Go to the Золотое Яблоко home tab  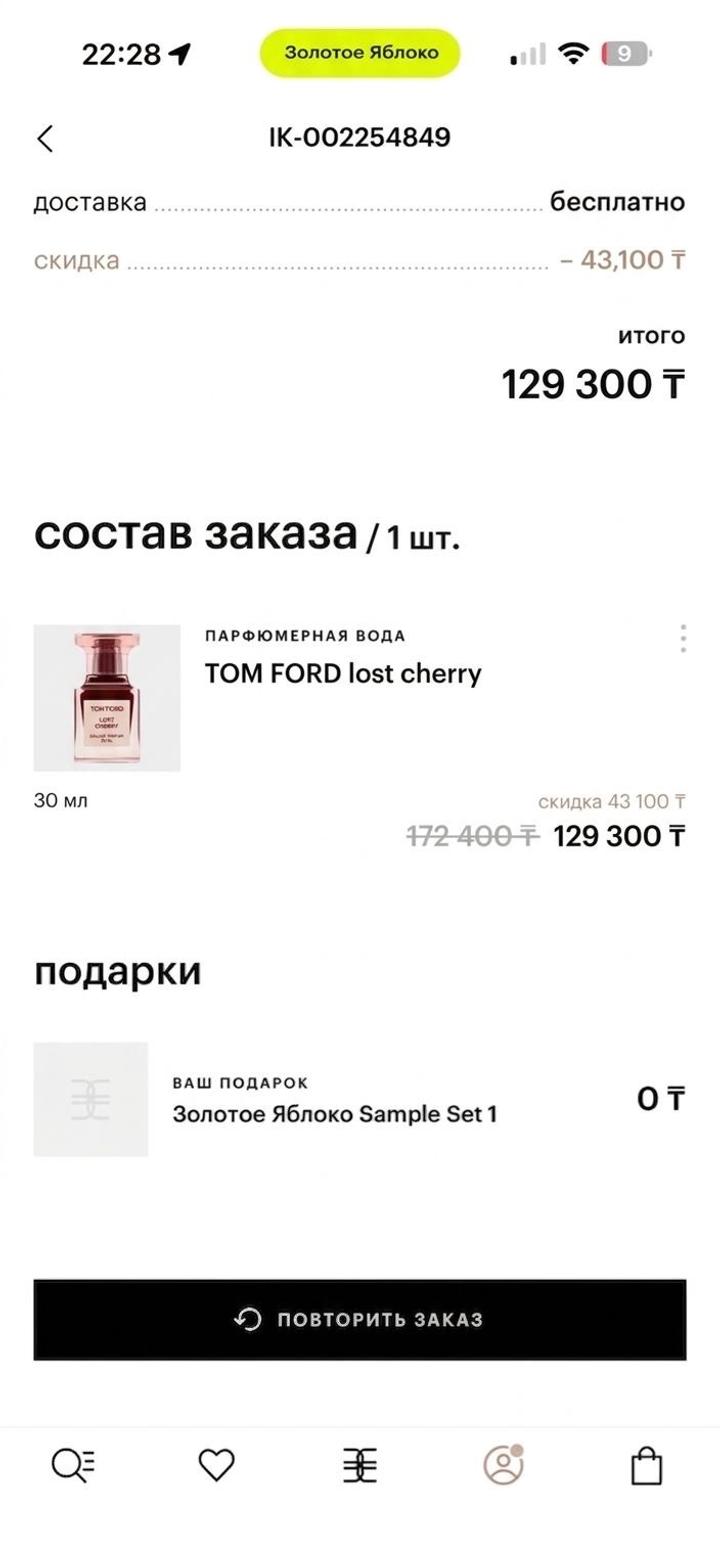[360, 1465]
